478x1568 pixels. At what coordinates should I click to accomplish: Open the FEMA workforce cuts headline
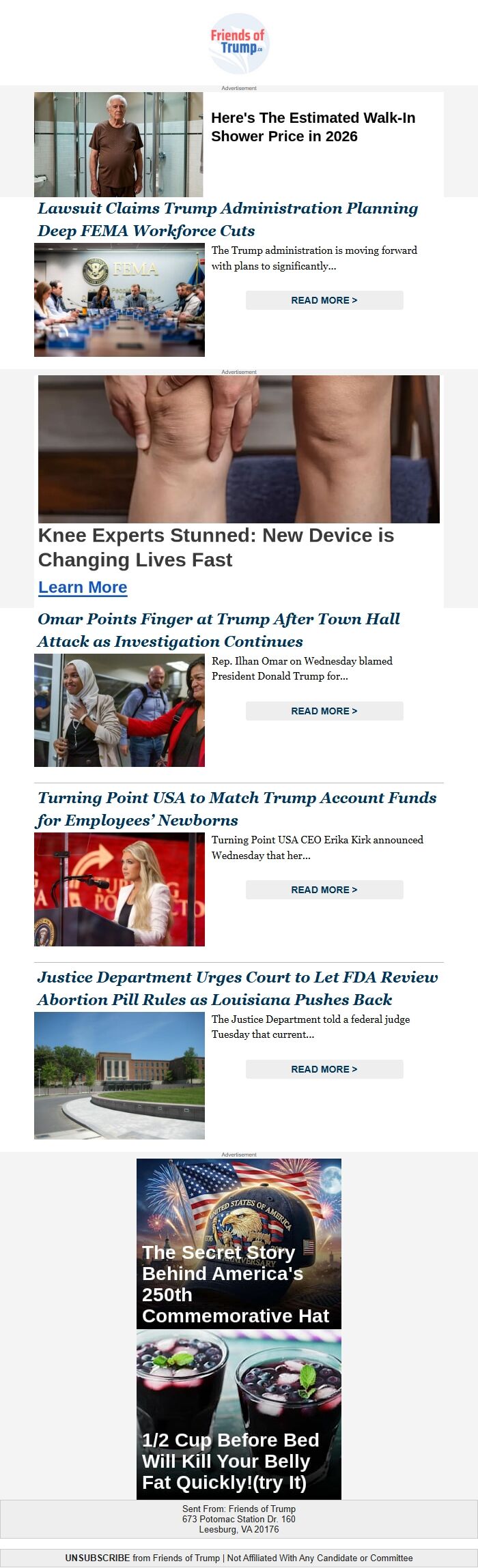tap(227, 219)
